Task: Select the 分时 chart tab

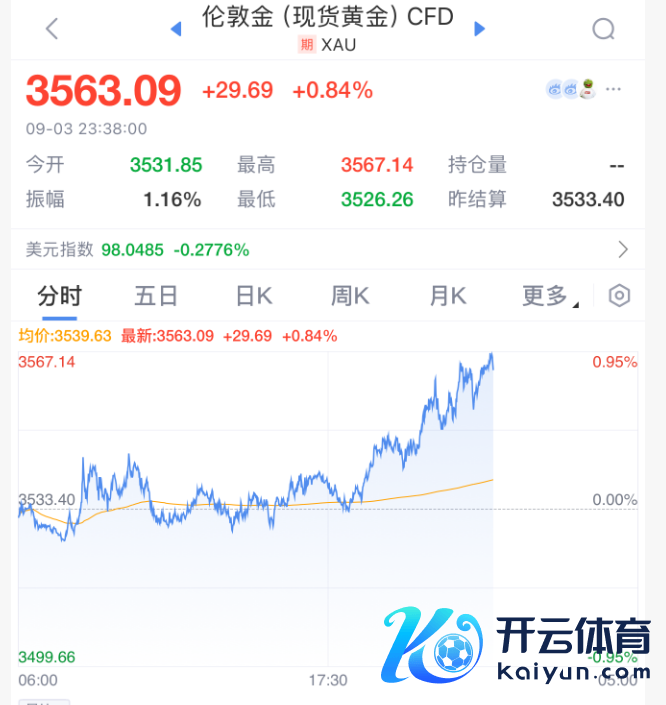Action: (59, 296)
